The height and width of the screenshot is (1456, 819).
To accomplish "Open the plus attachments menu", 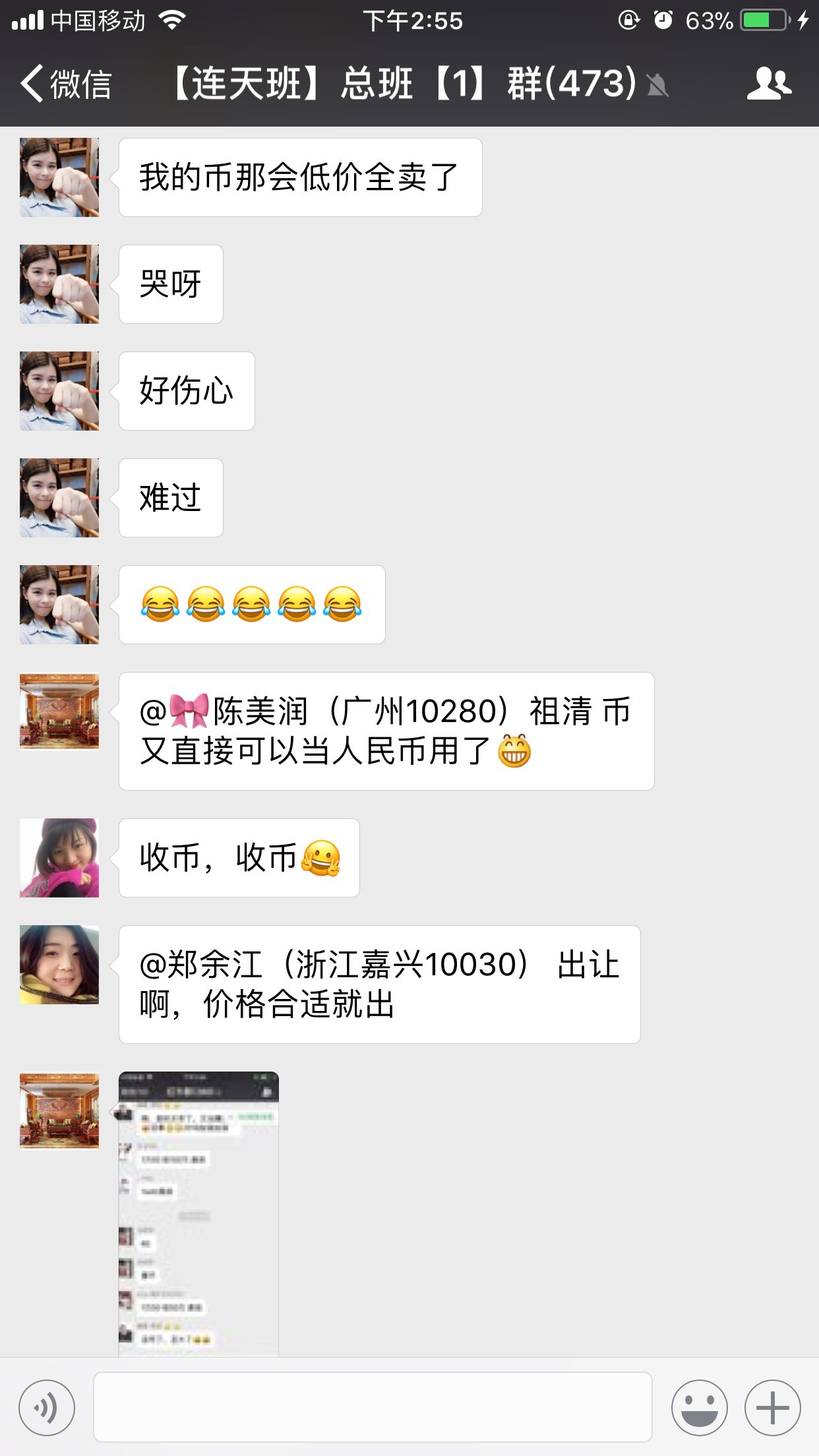I will click(773, 1407).
